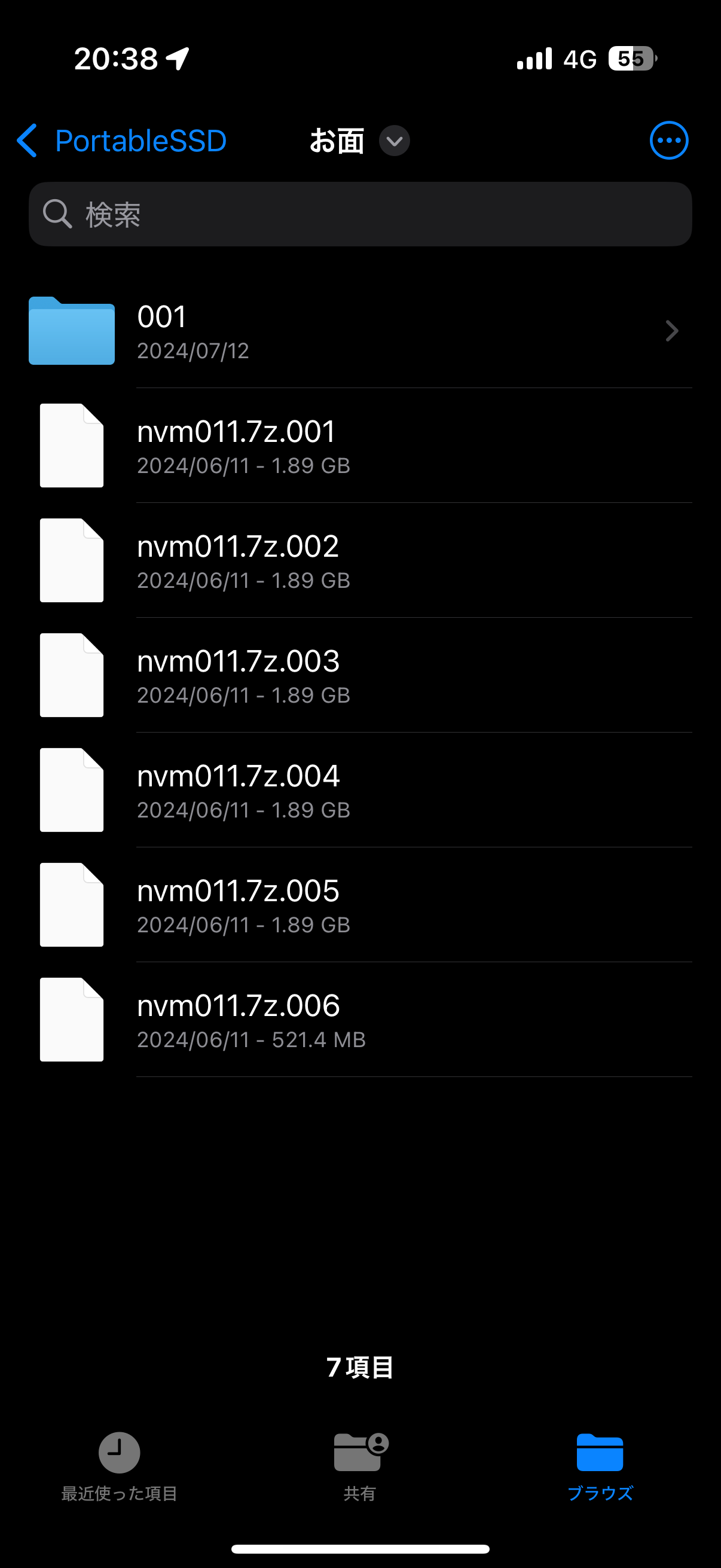Select file nvm011.7z.003
721x1568 pixels.
coord(360,675)
